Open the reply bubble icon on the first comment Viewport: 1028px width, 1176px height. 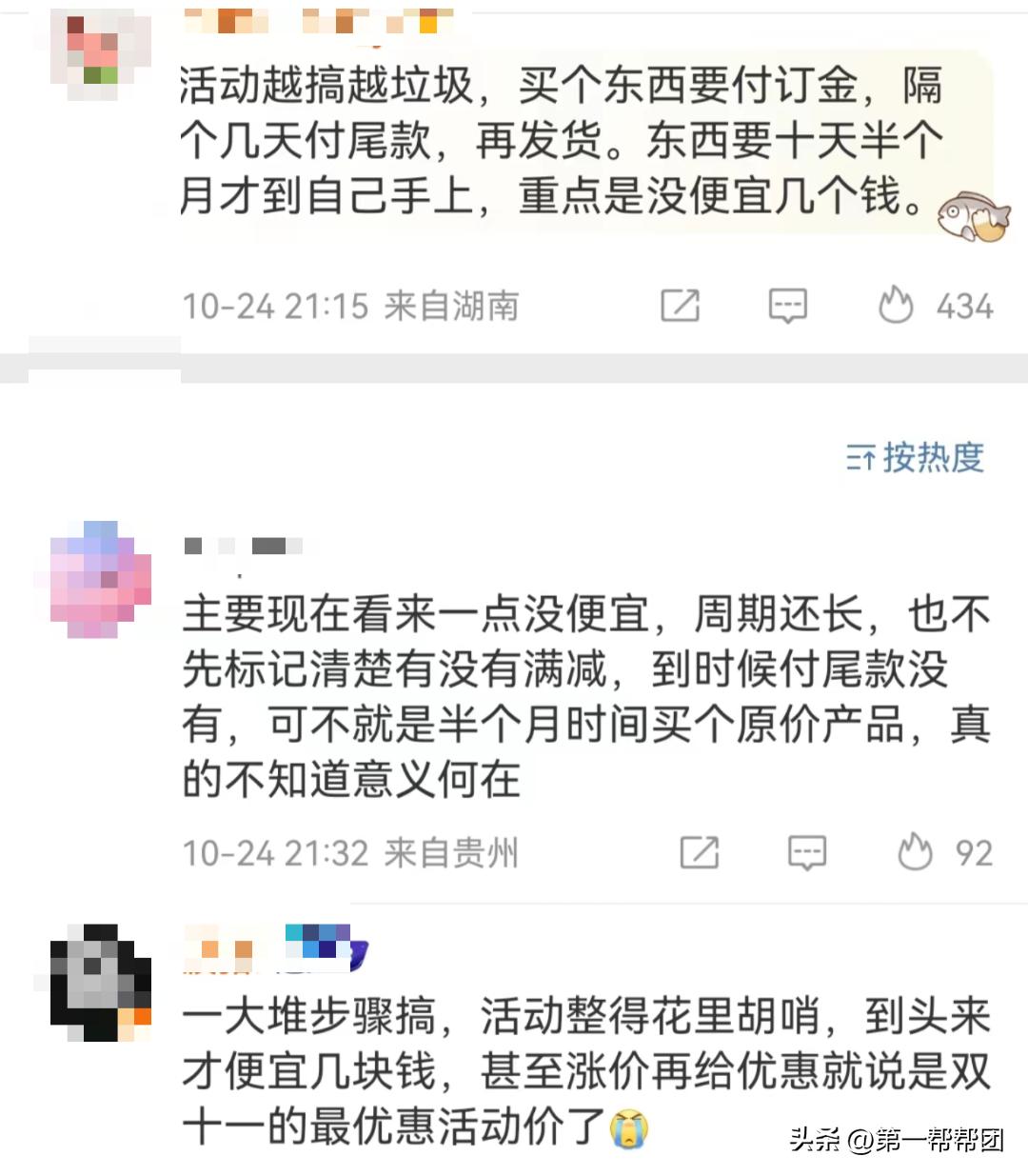point(786,306)
